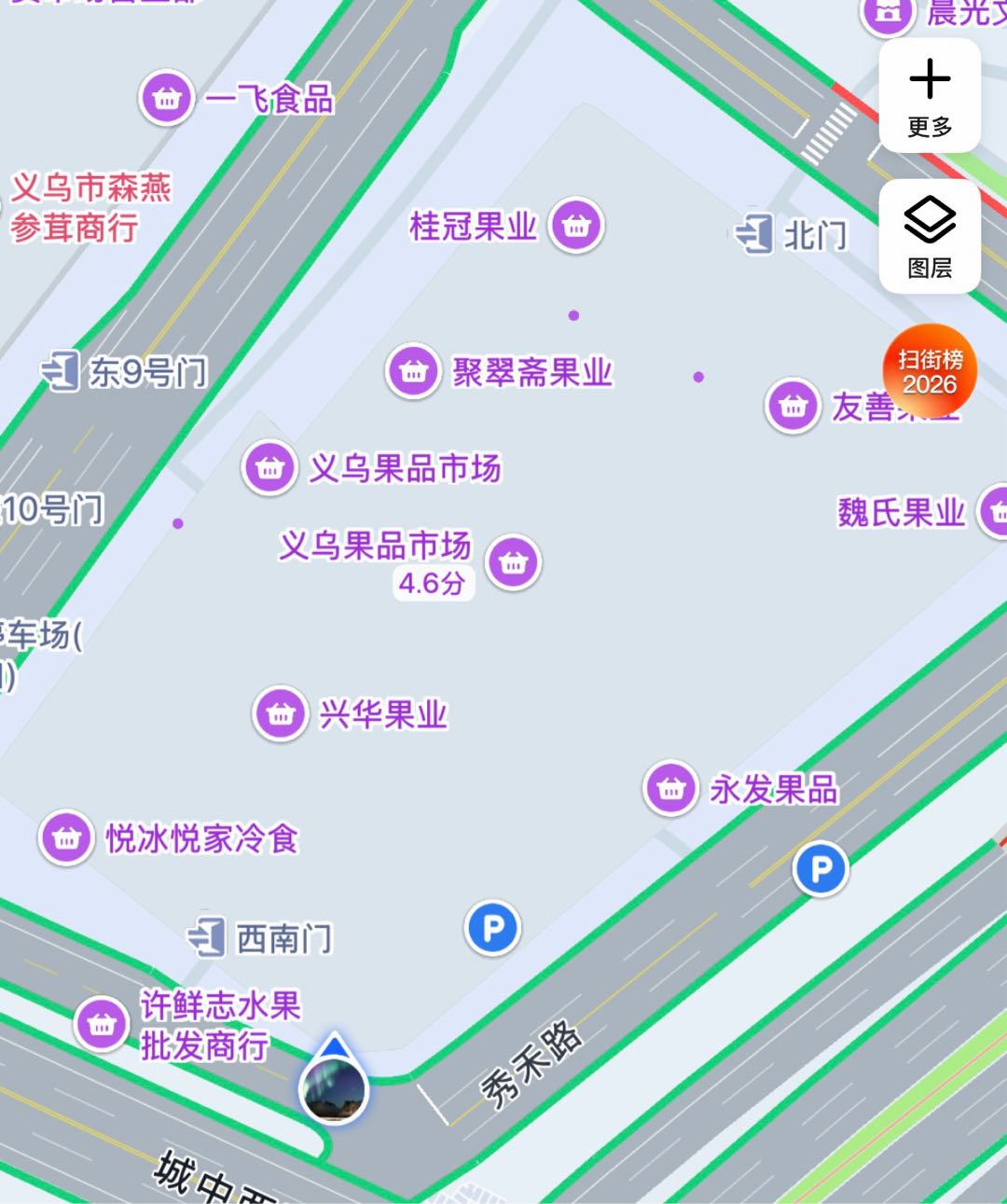Viewport: 1007px width, 1204px height.
Task: Open the 悦冰悦家冷食 place marker
Action: (66, 837)
